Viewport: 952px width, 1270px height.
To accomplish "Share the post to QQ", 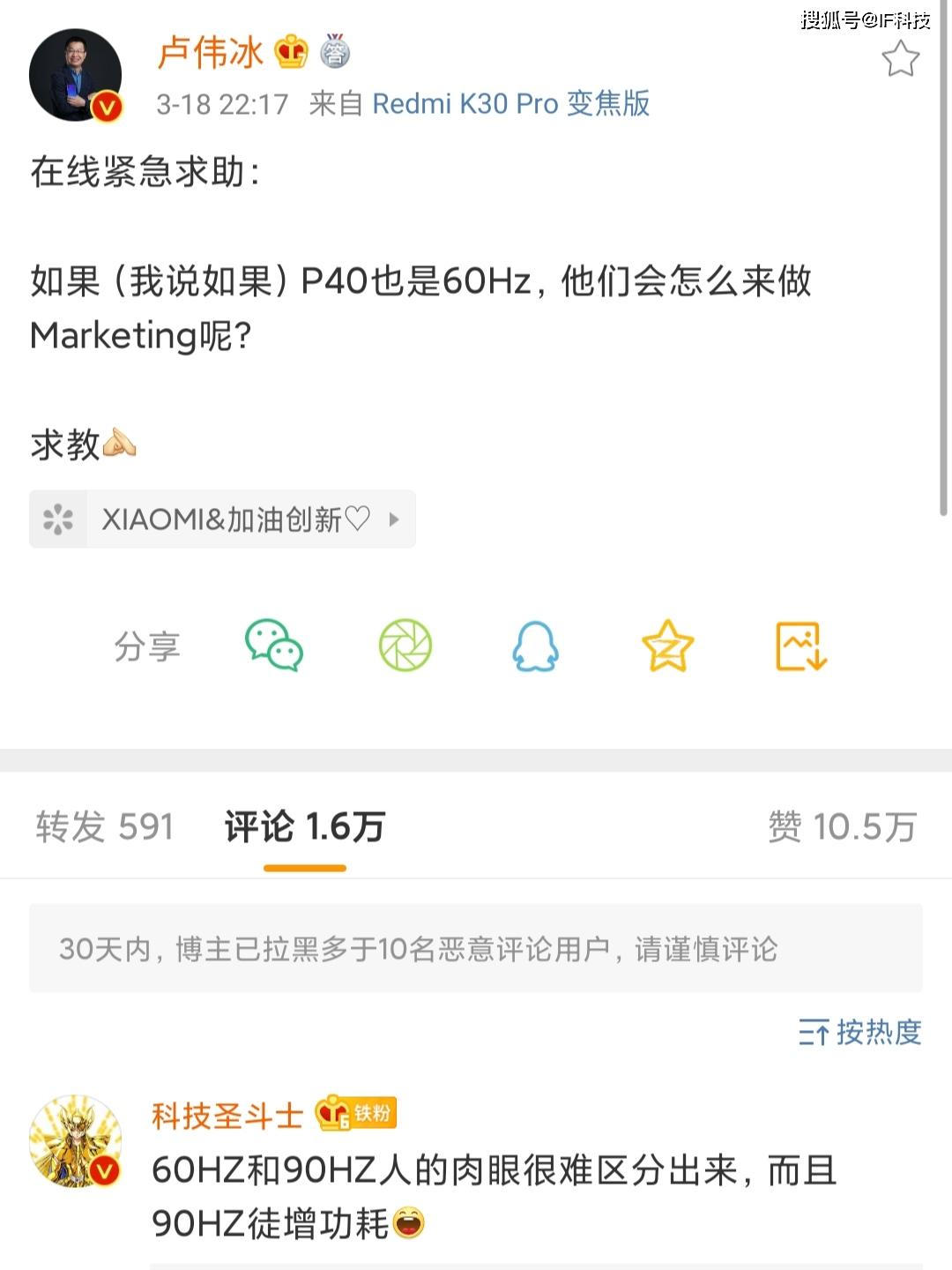I will pyautogui.click(x=535, y=646).
